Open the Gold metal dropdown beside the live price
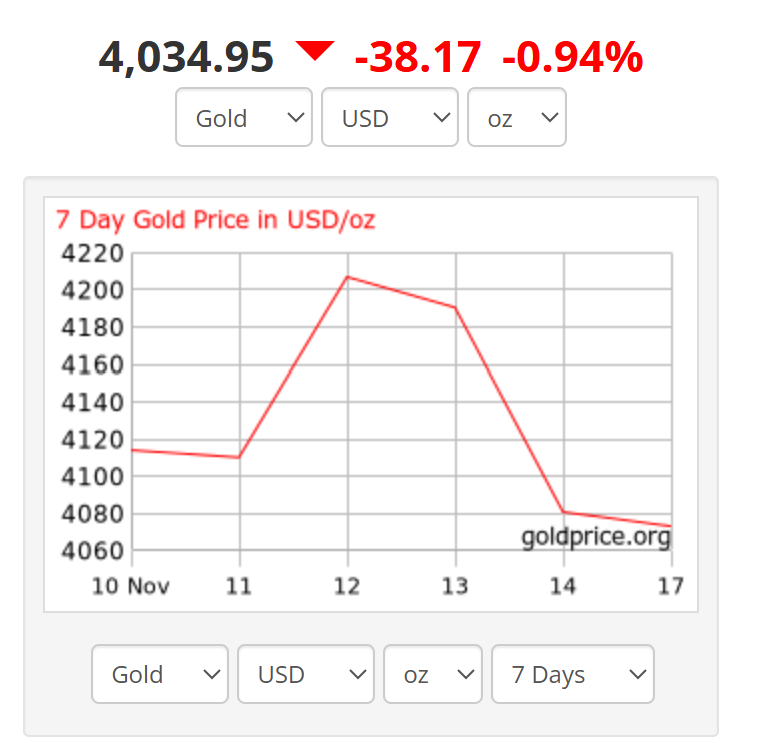The height and width of the screenshot is (742, 760). [x=244, y=118]
